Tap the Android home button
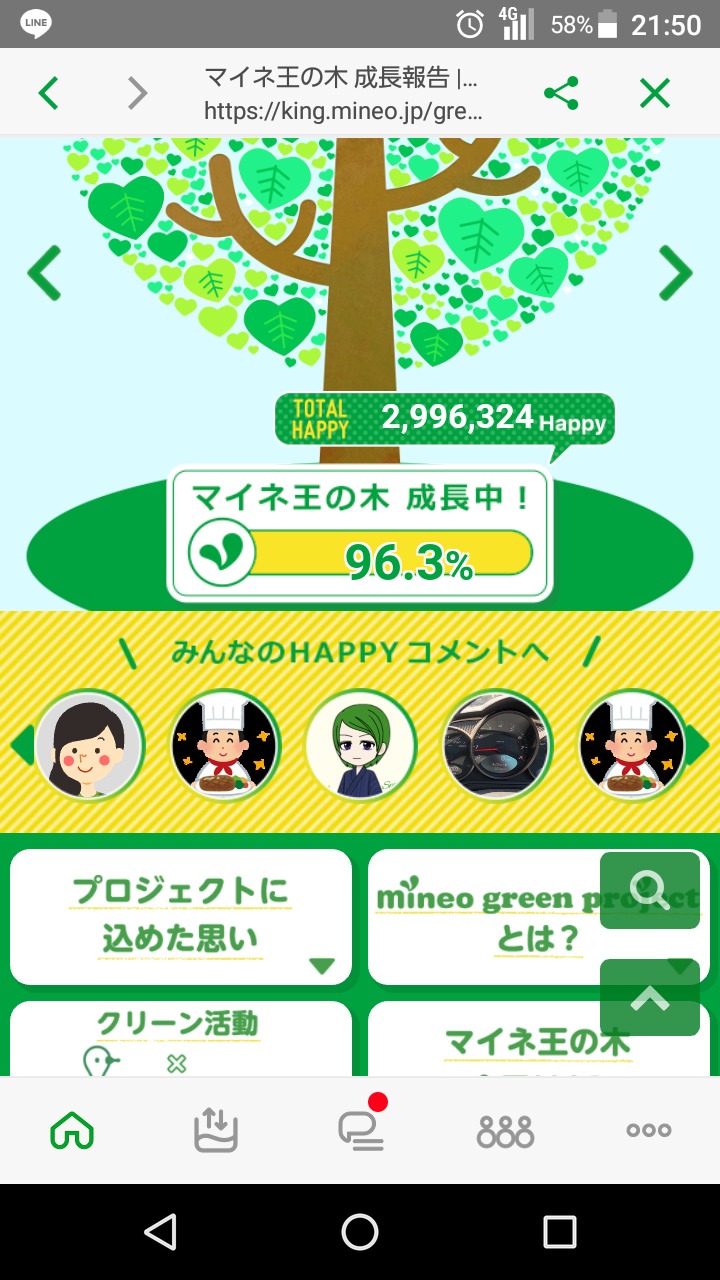The width and height of the screenshot is (720, 1280). 360,1231
